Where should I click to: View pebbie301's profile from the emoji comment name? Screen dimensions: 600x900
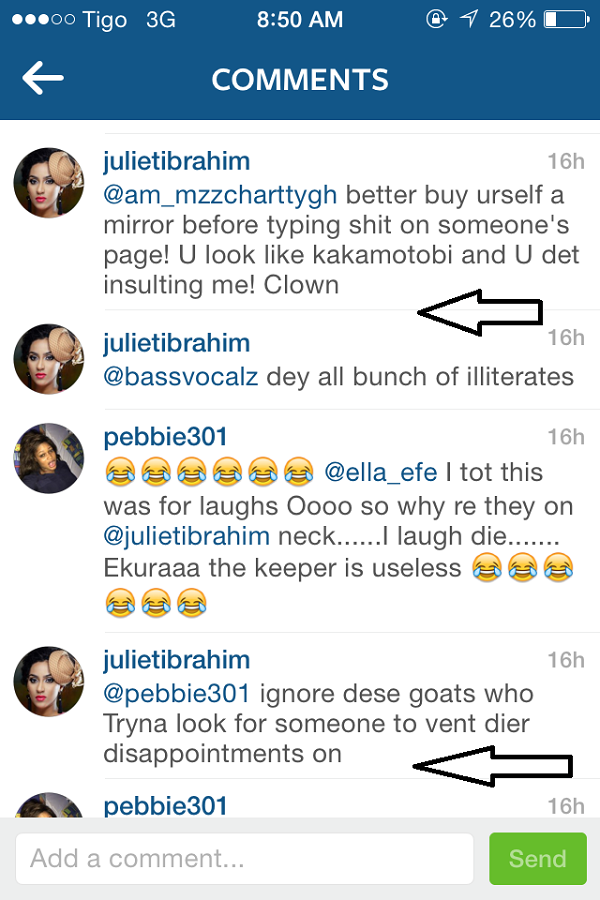(166, 437)
